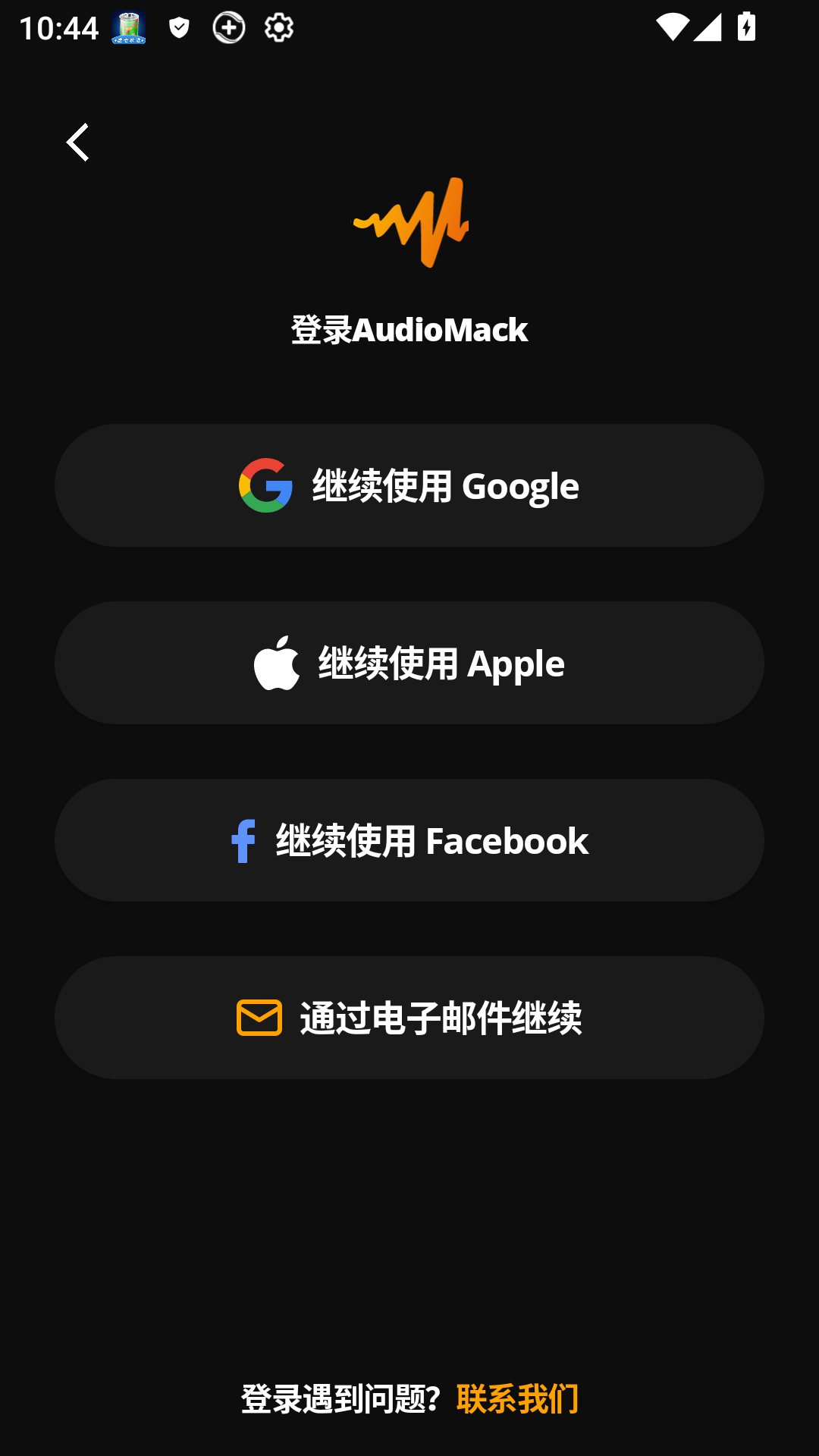
Task: Tap the battery app notification icon
Action: click(127, 27)
